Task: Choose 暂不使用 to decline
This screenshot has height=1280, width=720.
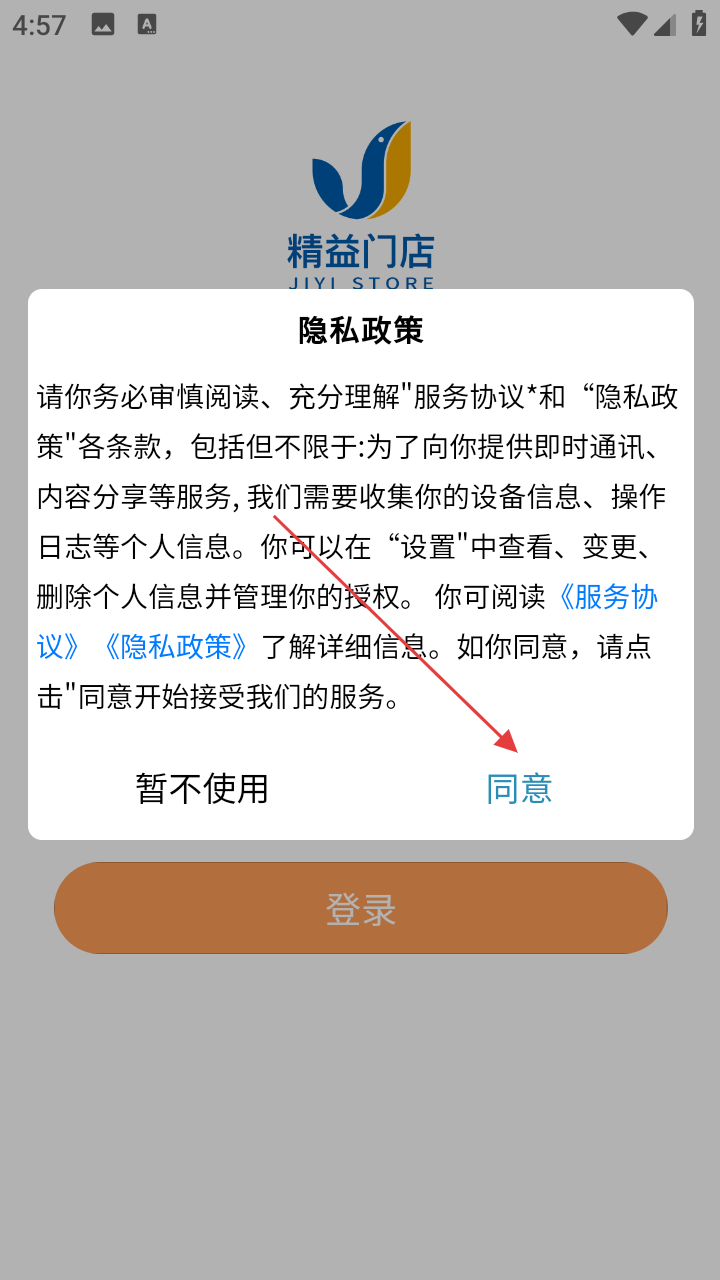Action: 202,789
